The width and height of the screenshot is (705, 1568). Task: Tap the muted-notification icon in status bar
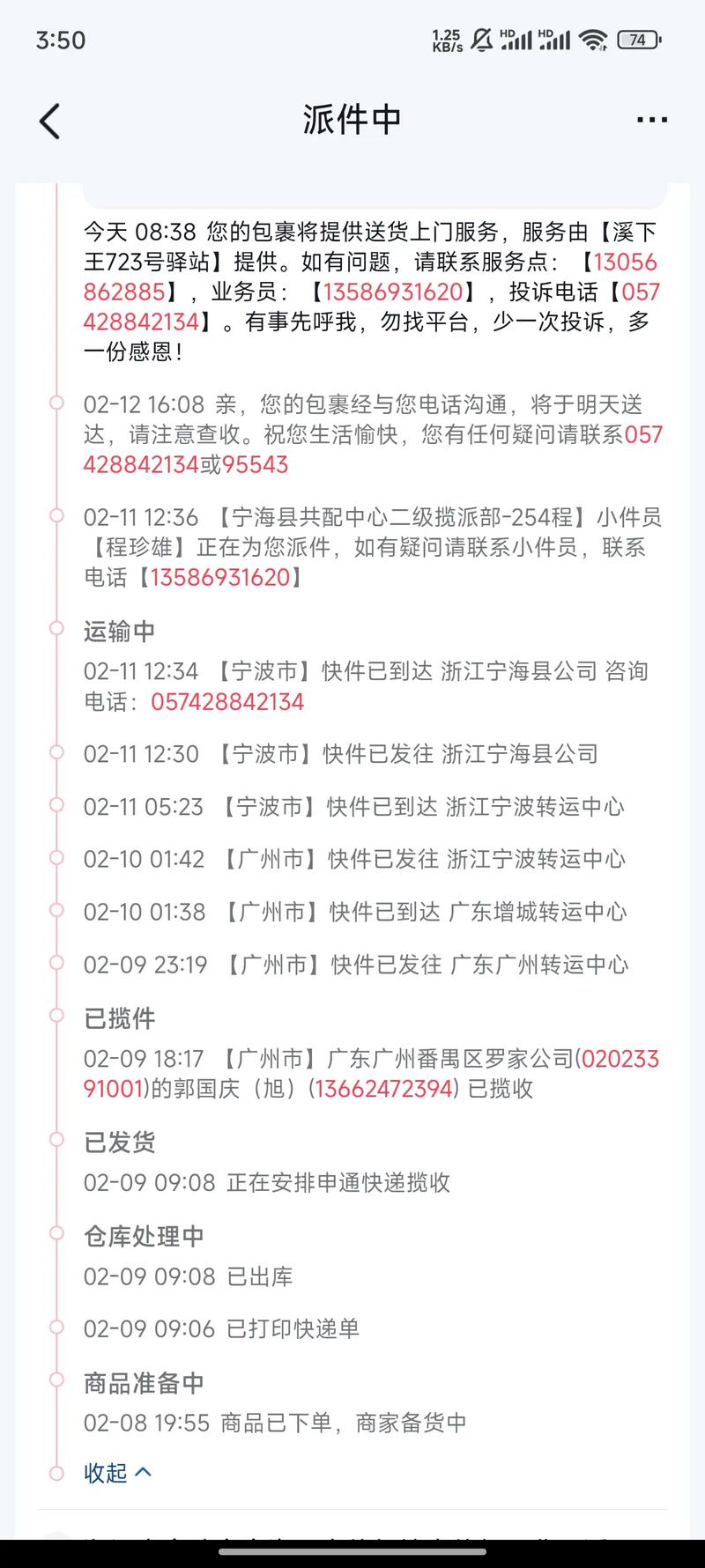pos(482,40)
